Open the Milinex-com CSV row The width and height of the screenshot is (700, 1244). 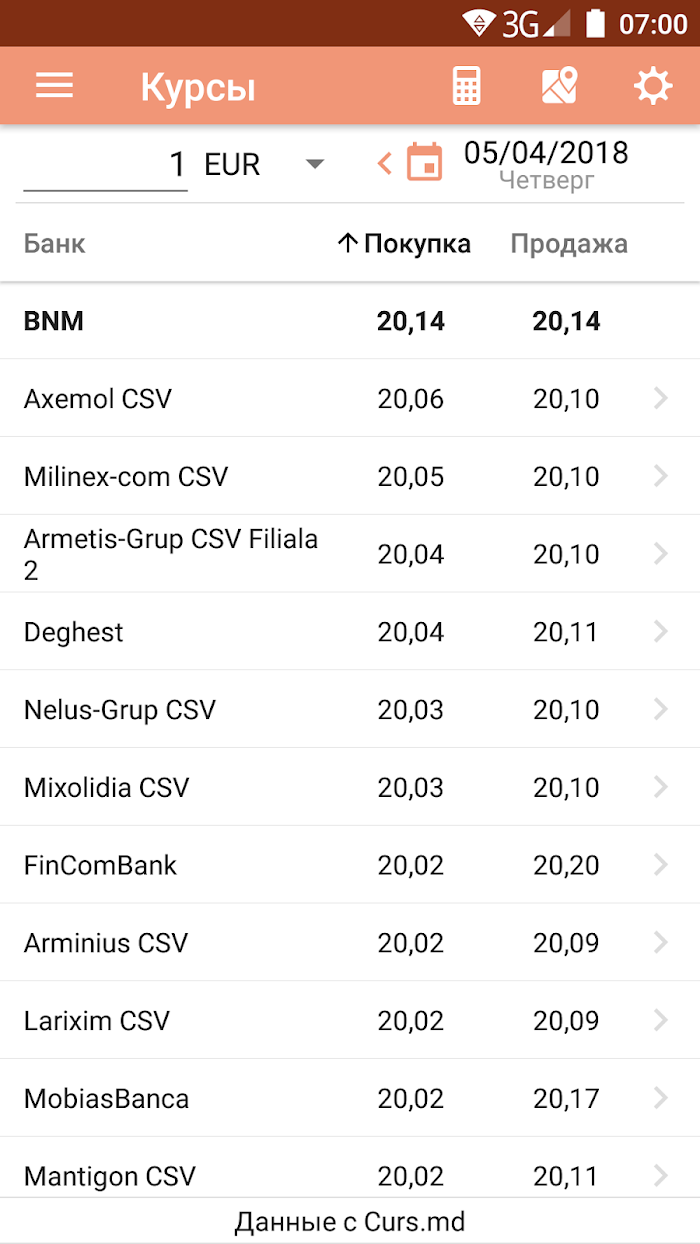tap(350, 476)
